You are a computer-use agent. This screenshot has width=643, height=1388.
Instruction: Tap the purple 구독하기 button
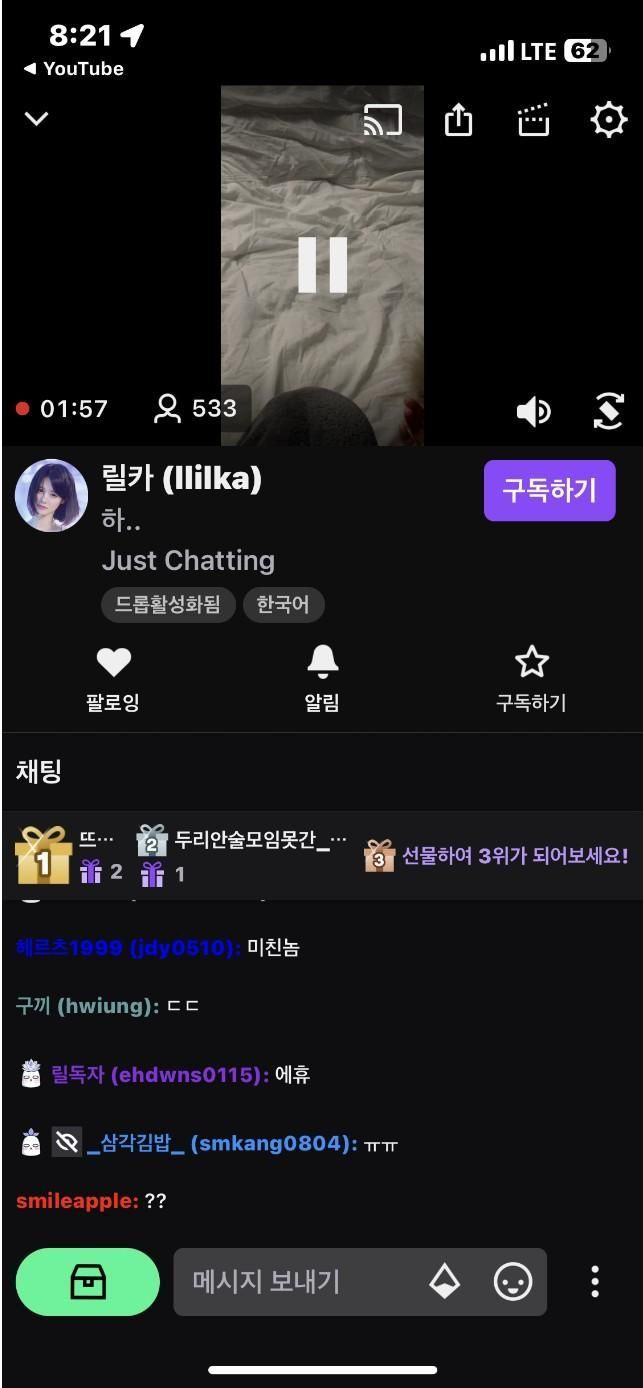coord(549,491)
